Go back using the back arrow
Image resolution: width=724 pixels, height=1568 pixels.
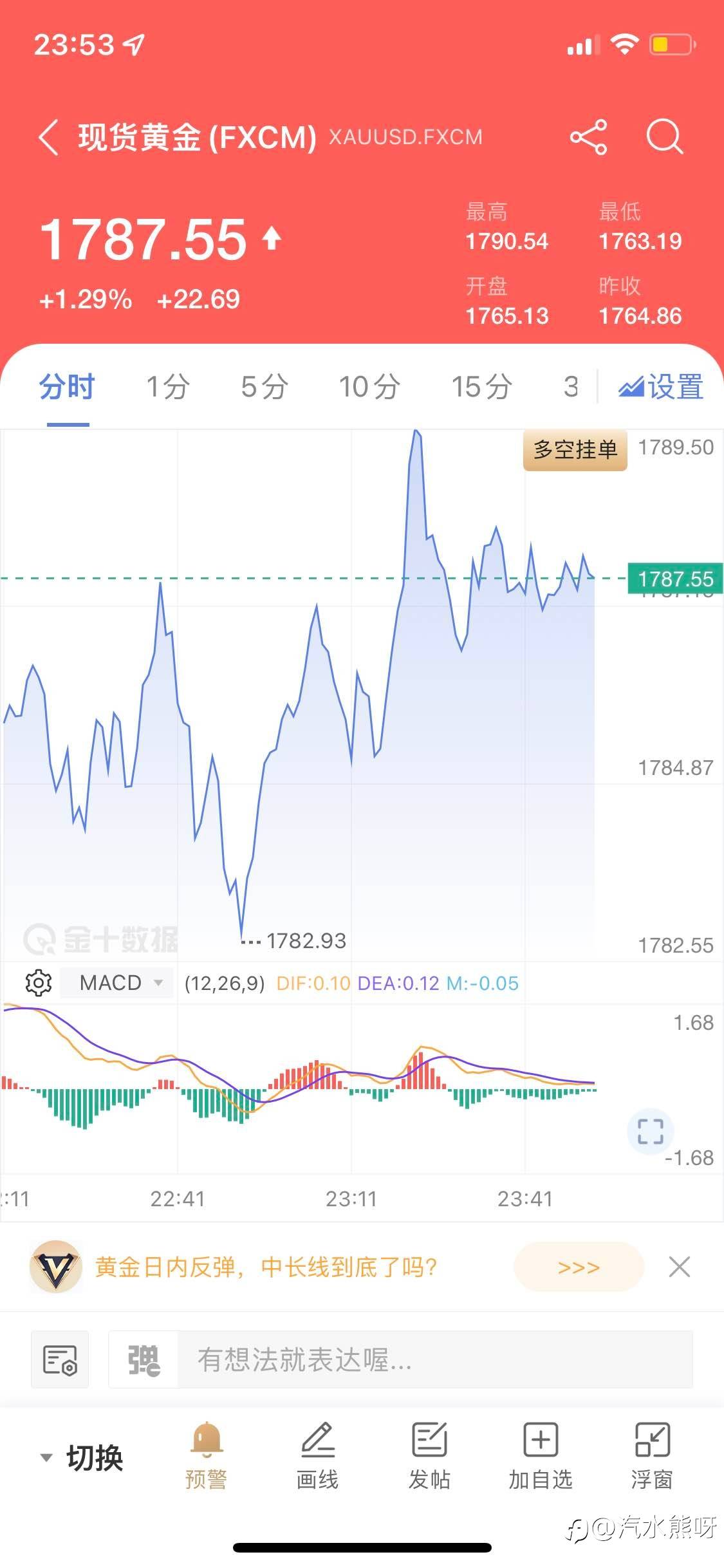(49, 137)
